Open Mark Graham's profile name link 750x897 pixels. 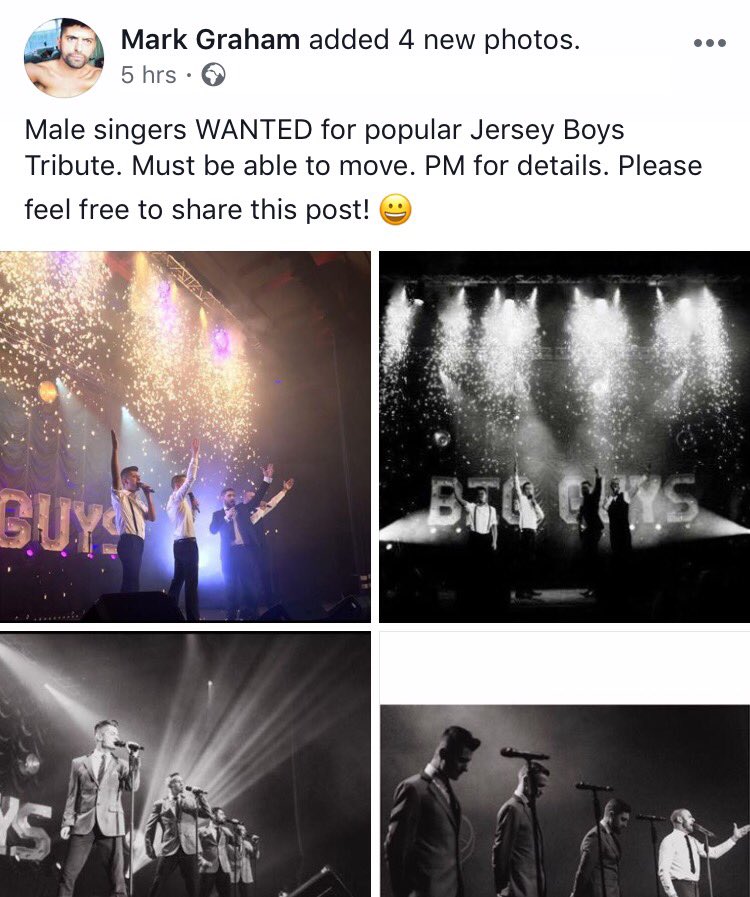point(210,40)
